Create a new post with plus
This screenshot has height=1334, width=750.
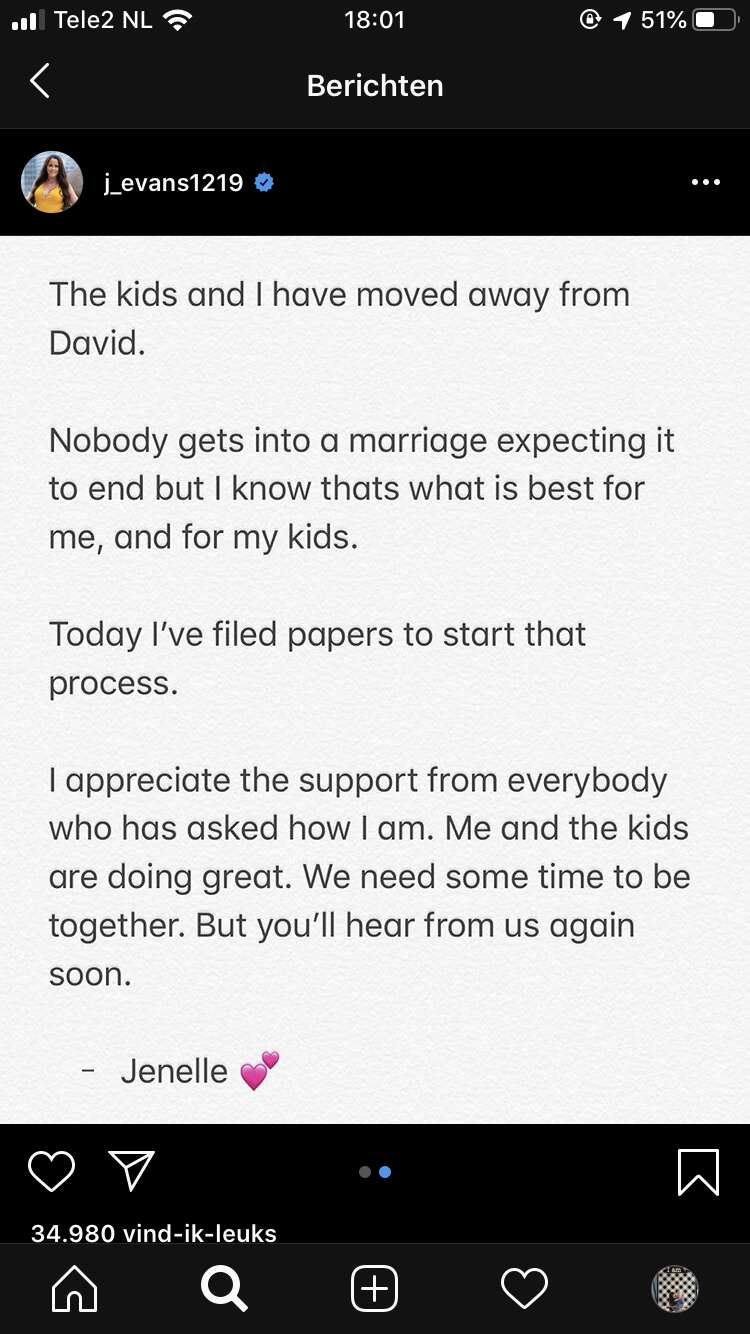(375, 1288)
